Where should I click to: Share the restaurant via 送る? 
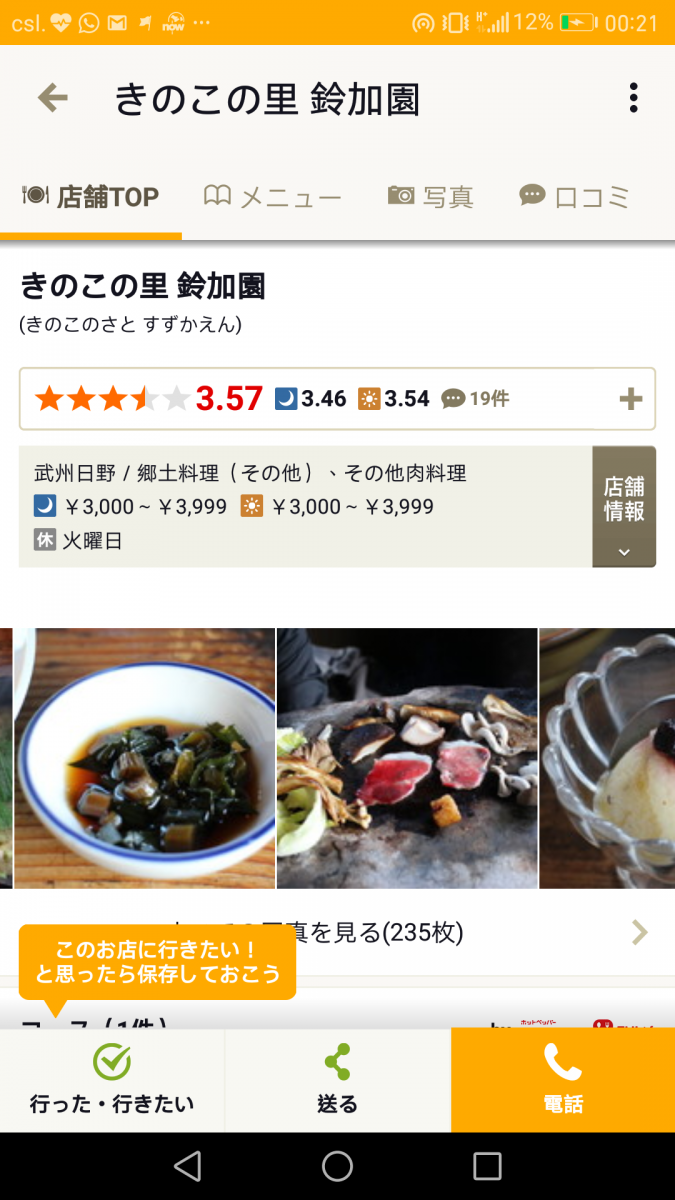click(337, 1080)
